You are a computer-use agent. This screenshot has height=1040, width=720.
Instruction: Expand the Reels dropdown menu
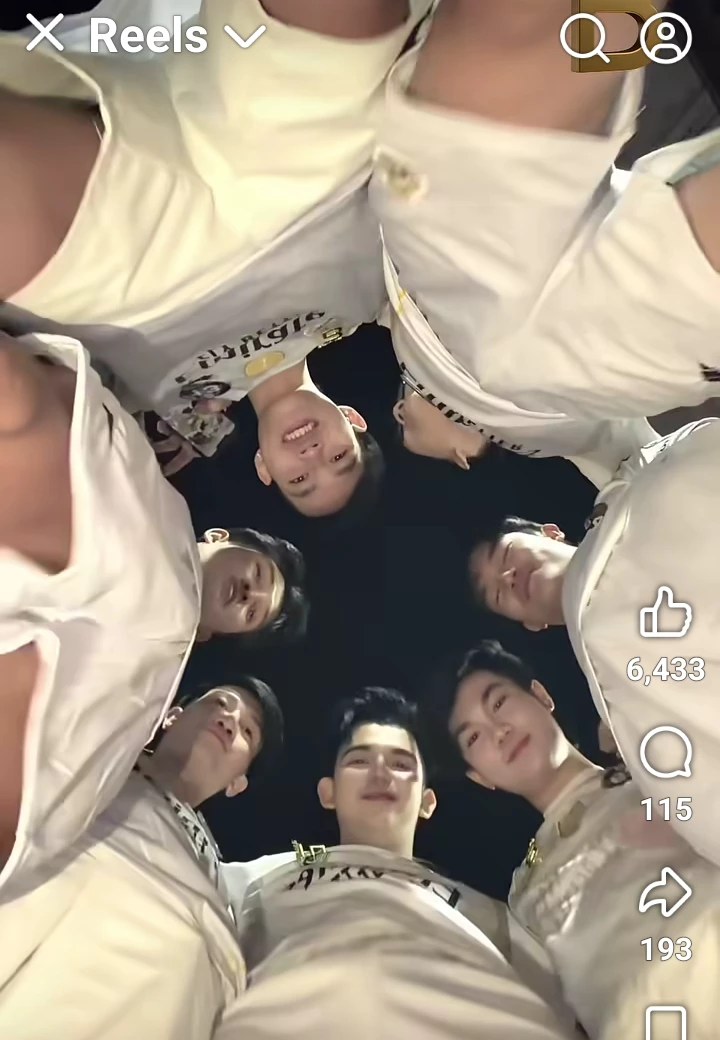244,37
